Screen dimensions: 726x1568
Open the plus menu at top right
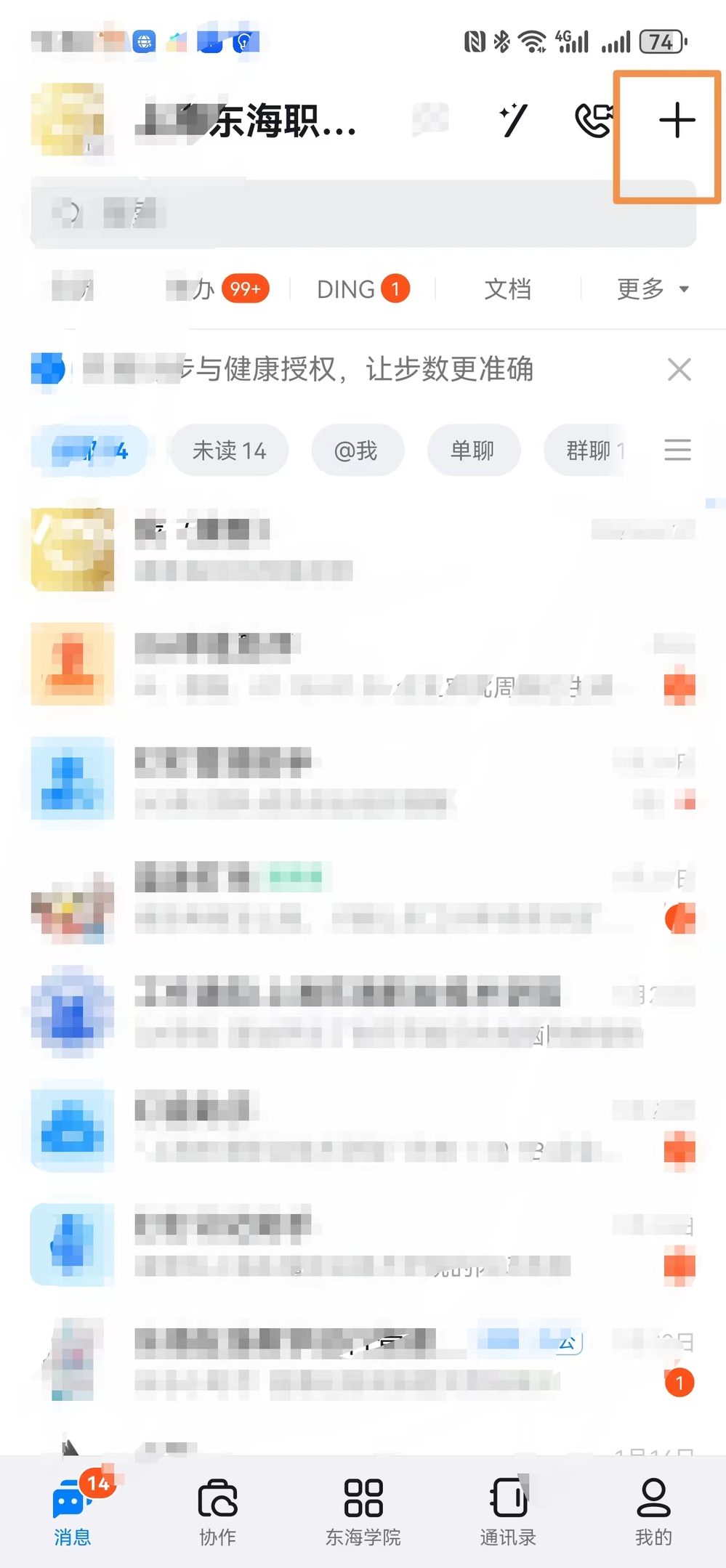pos(677,121)
